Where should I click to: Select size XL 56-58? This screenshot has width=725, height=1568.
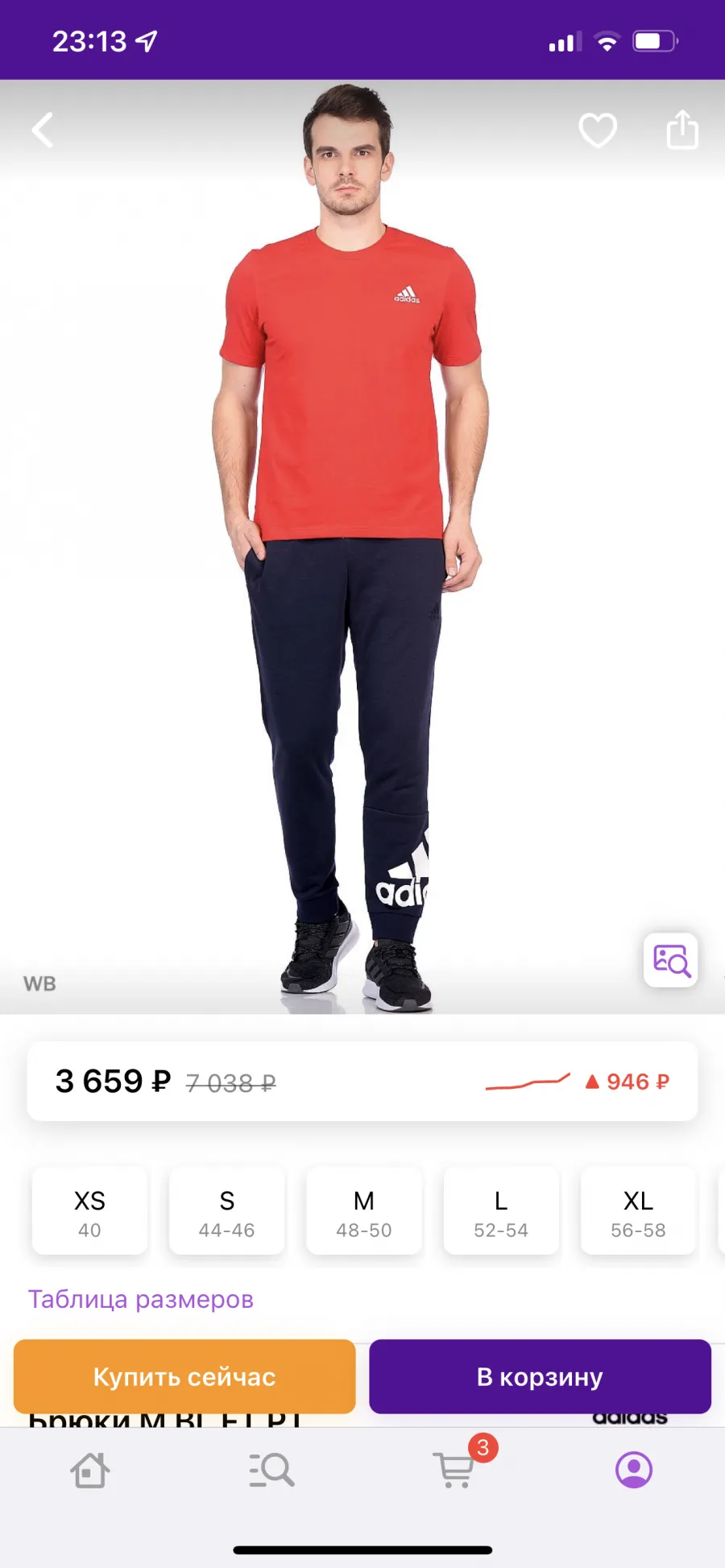638,1211
